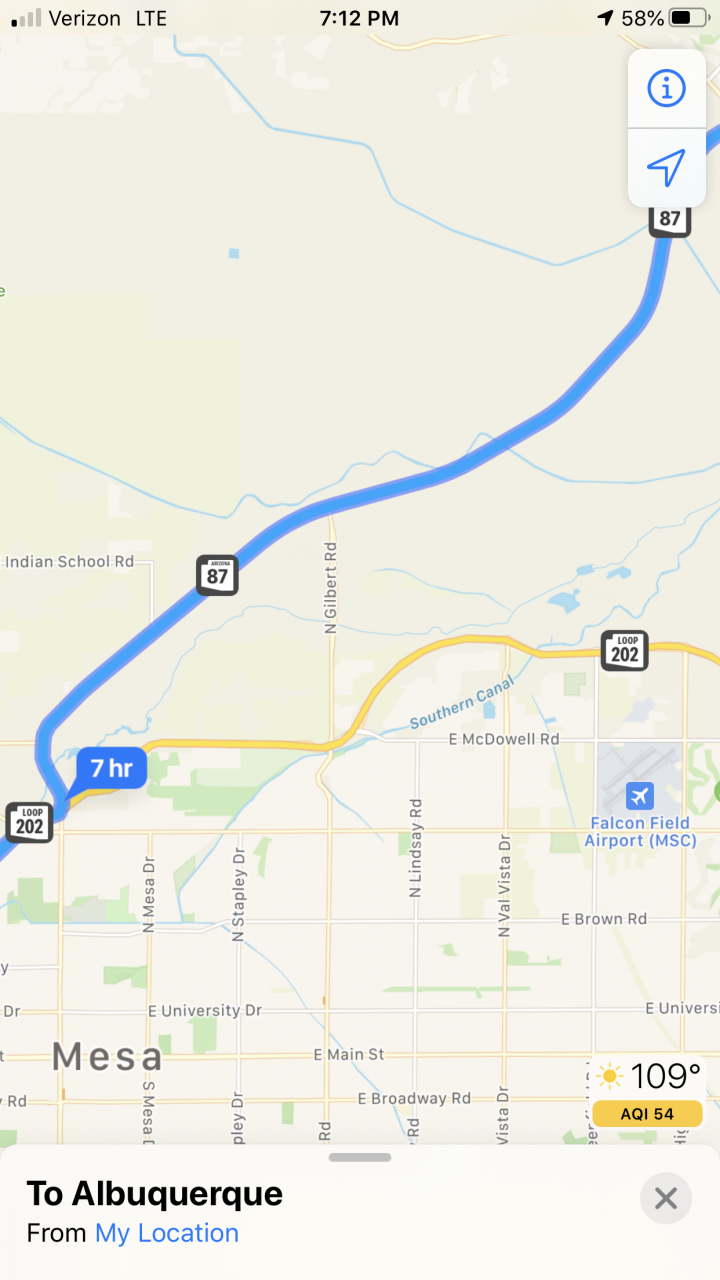Close the Albuquerque route card
The height and width of the screenshot is (1280, 720).
coord(666,1198)
